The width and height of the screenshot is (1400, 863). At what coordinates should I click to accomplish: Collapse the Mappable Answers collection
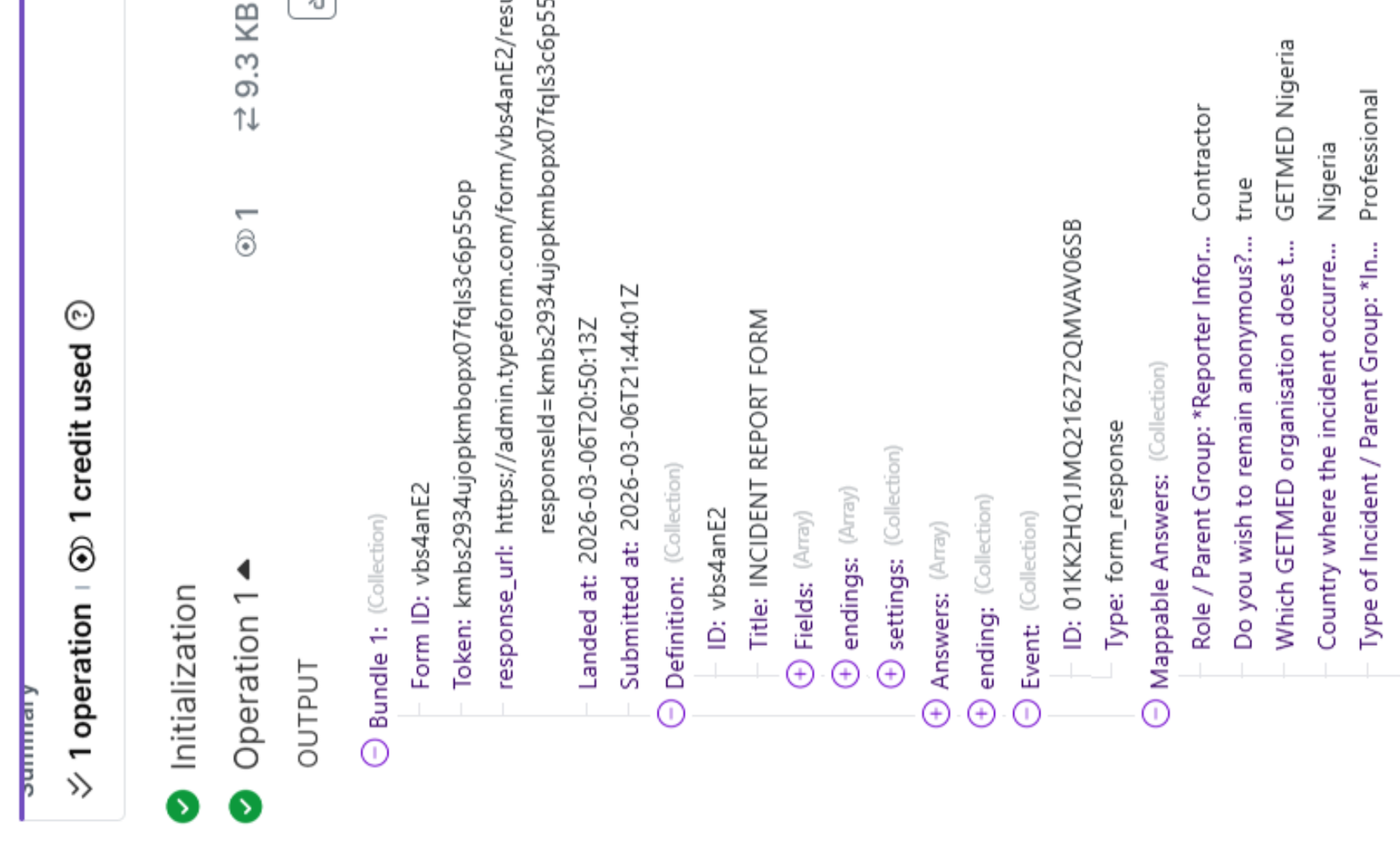pyautogui.click(x=1156, y=713)
